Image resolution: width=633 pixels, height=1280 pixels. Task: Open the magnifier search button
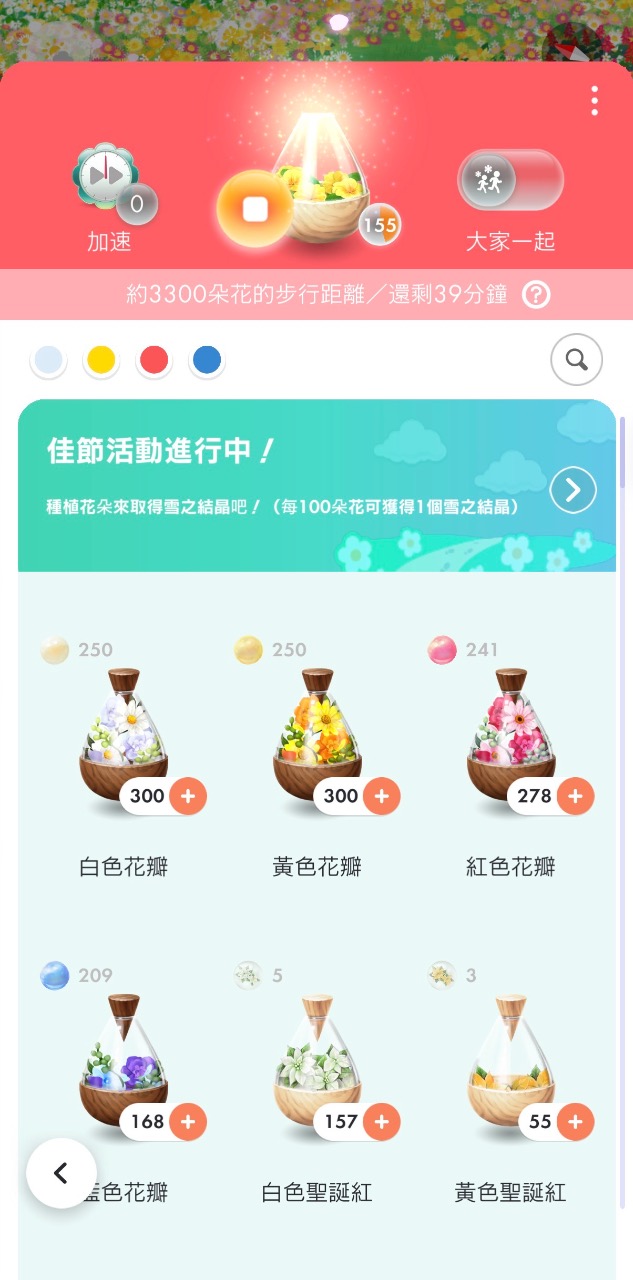(576, 360)
